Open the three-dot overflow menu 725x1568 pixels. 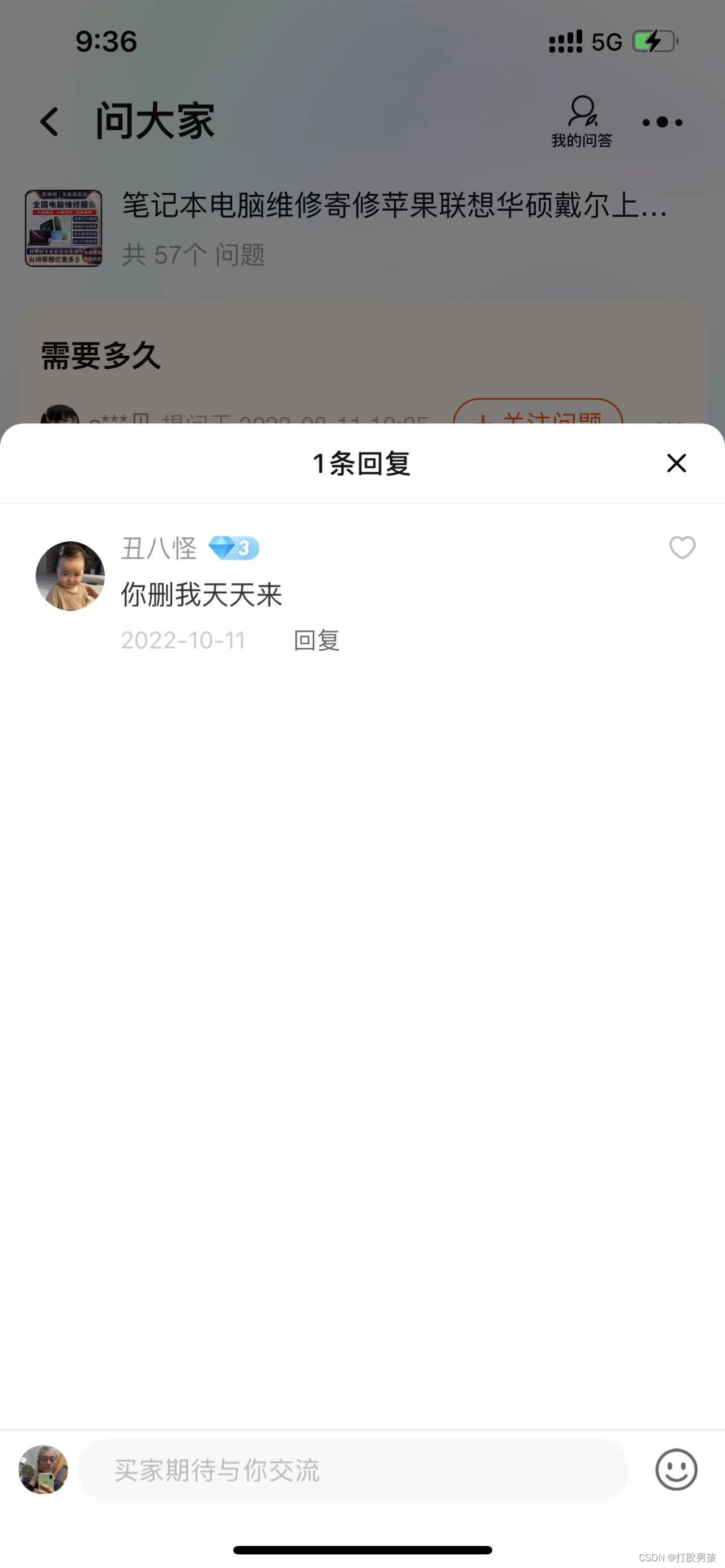point(662,122)
